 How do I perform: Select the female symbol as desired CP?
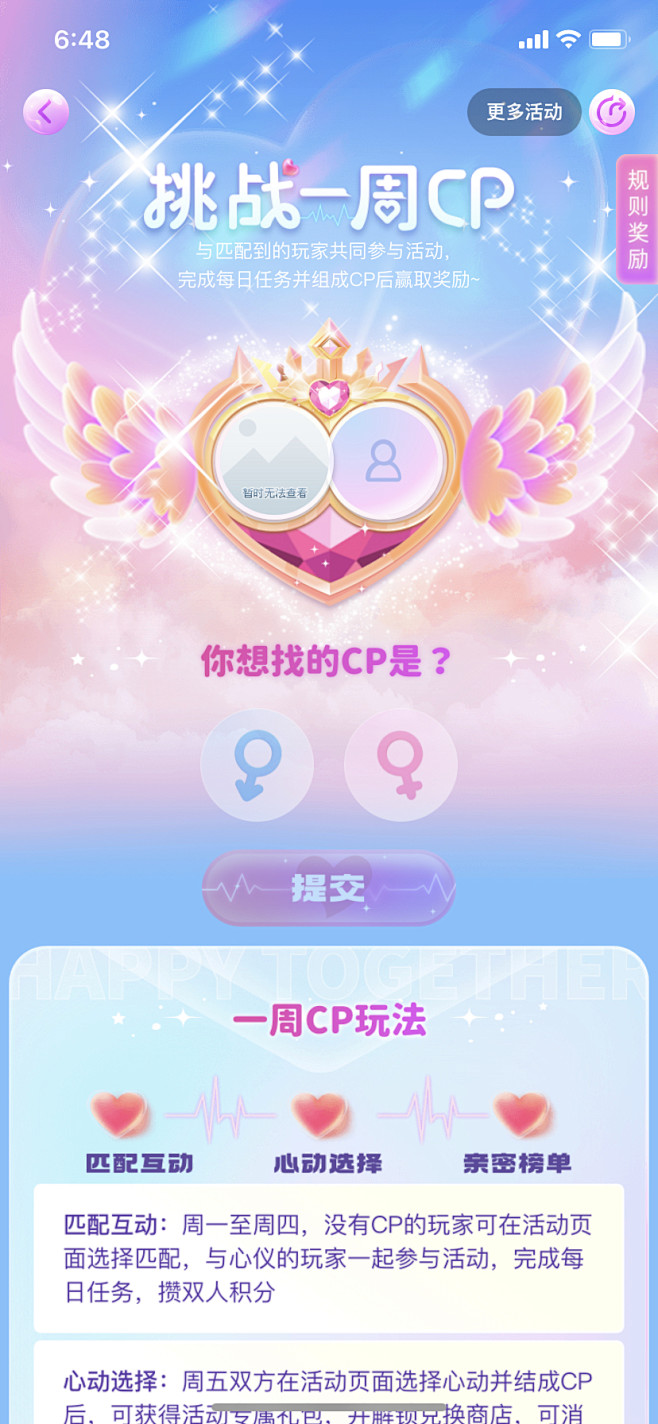coord(400,766)
